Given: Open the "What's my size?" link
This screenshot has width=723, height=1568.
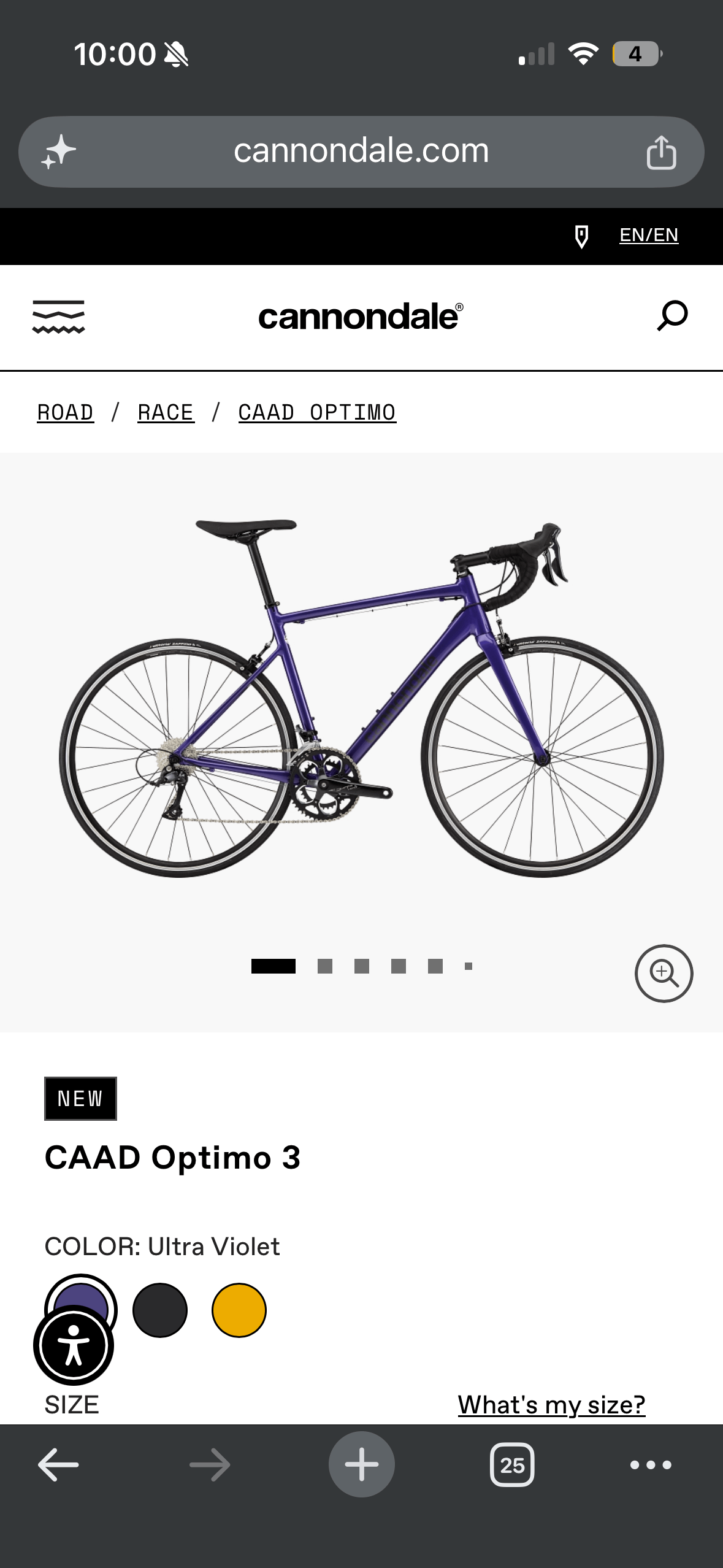Looking at the screenshot, I should (x=551, y=1404).
